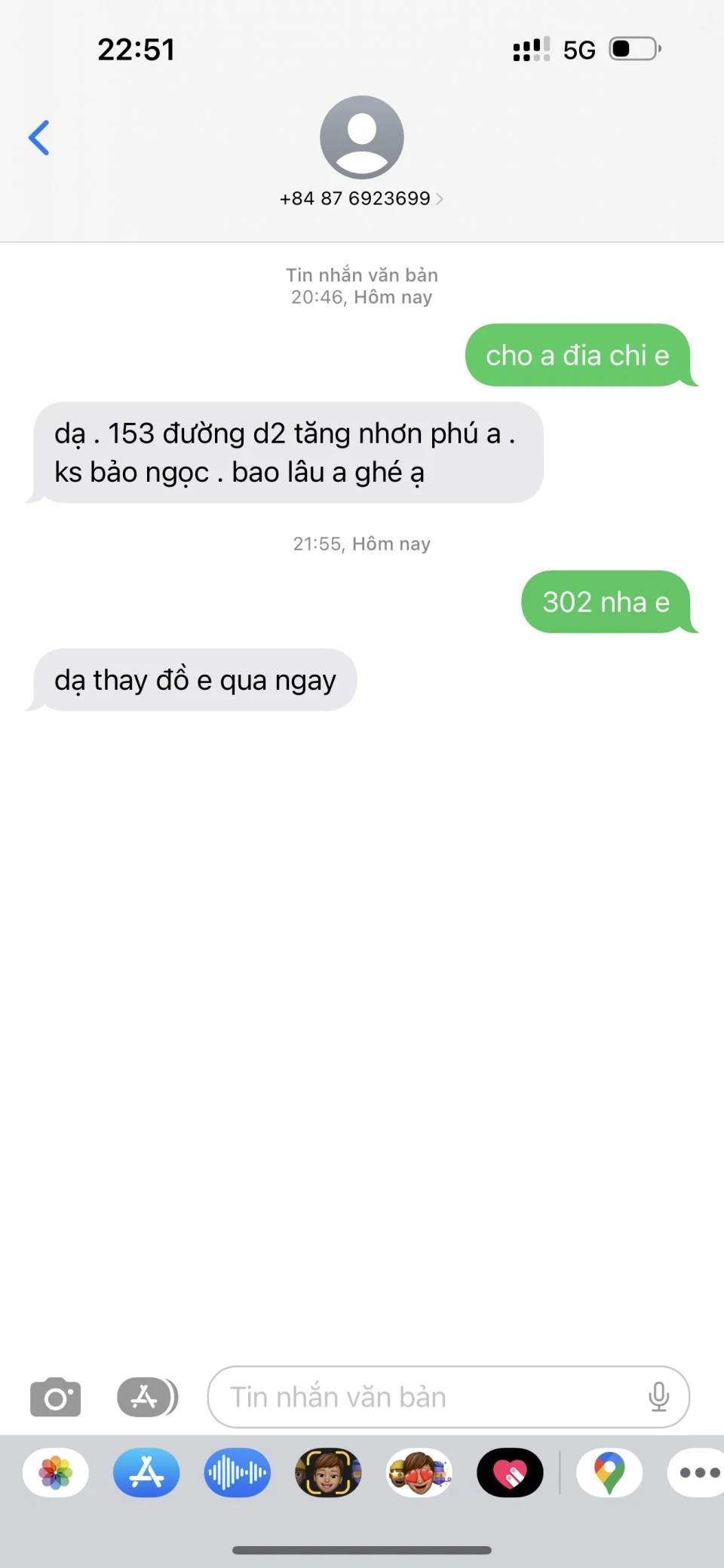
Task: Open the App Store iMessage app
Action: coord(146,1472)
